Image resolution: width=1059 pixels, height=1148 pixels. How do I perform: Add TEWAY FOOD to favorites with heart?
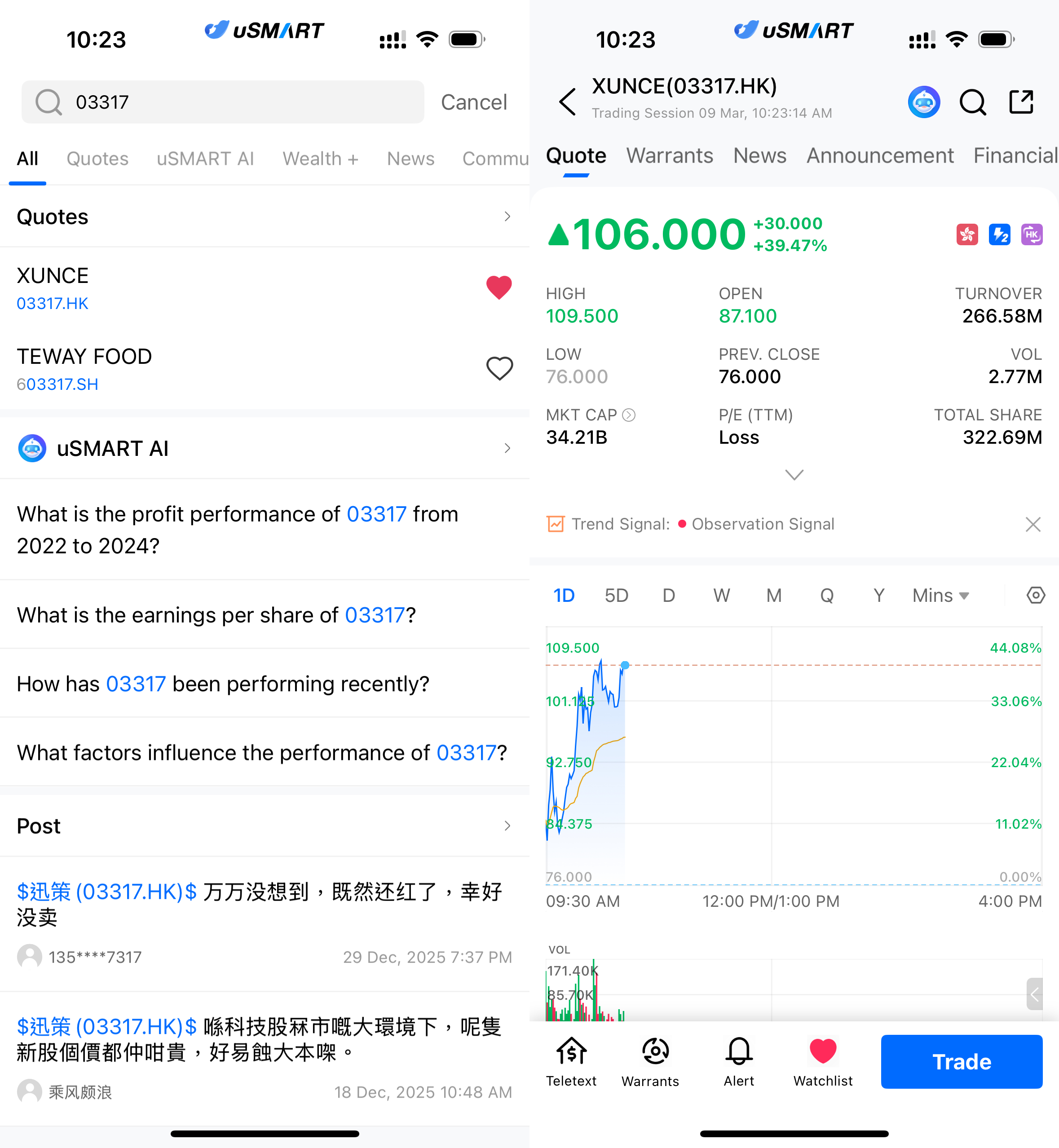pos(499,369)
